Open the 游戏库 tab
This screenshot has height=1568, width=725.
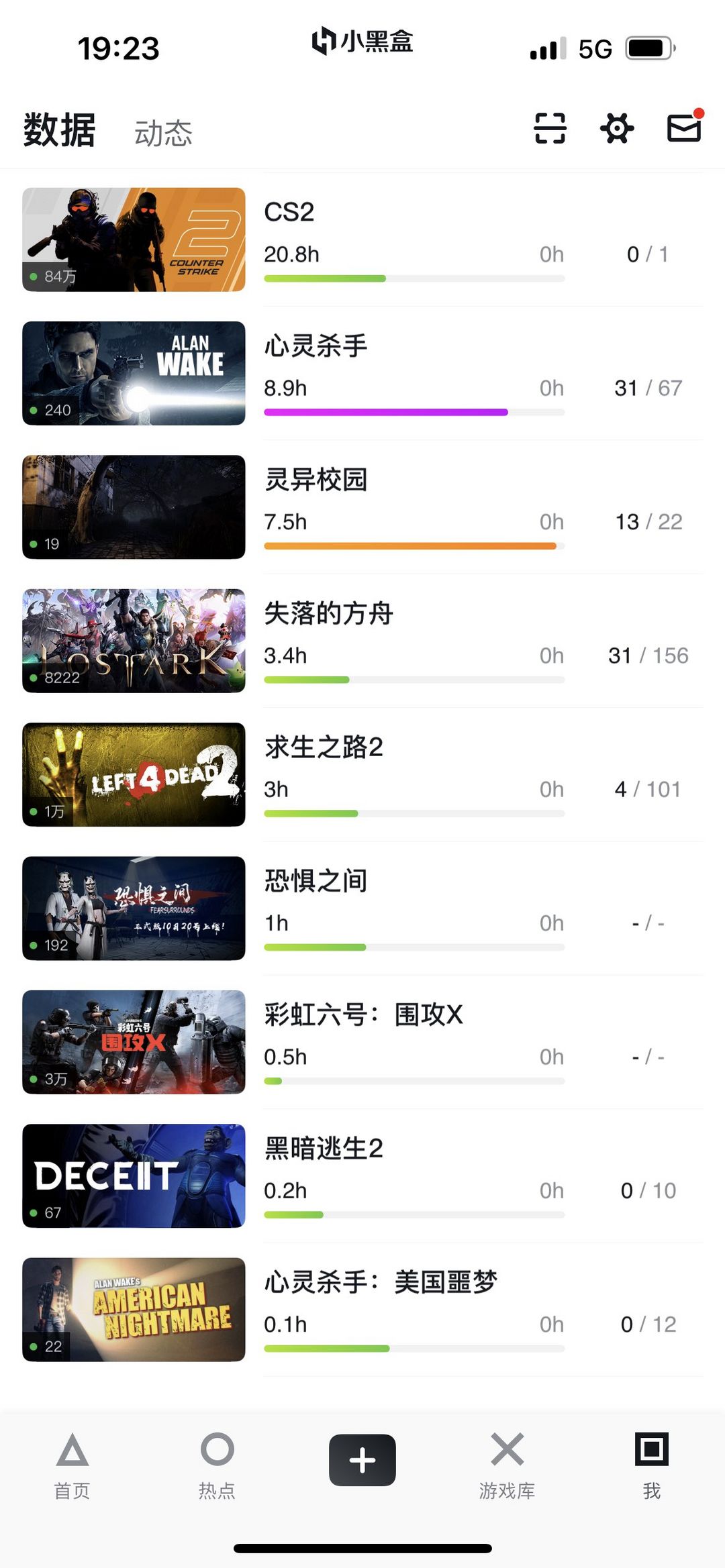point(507,1465)
